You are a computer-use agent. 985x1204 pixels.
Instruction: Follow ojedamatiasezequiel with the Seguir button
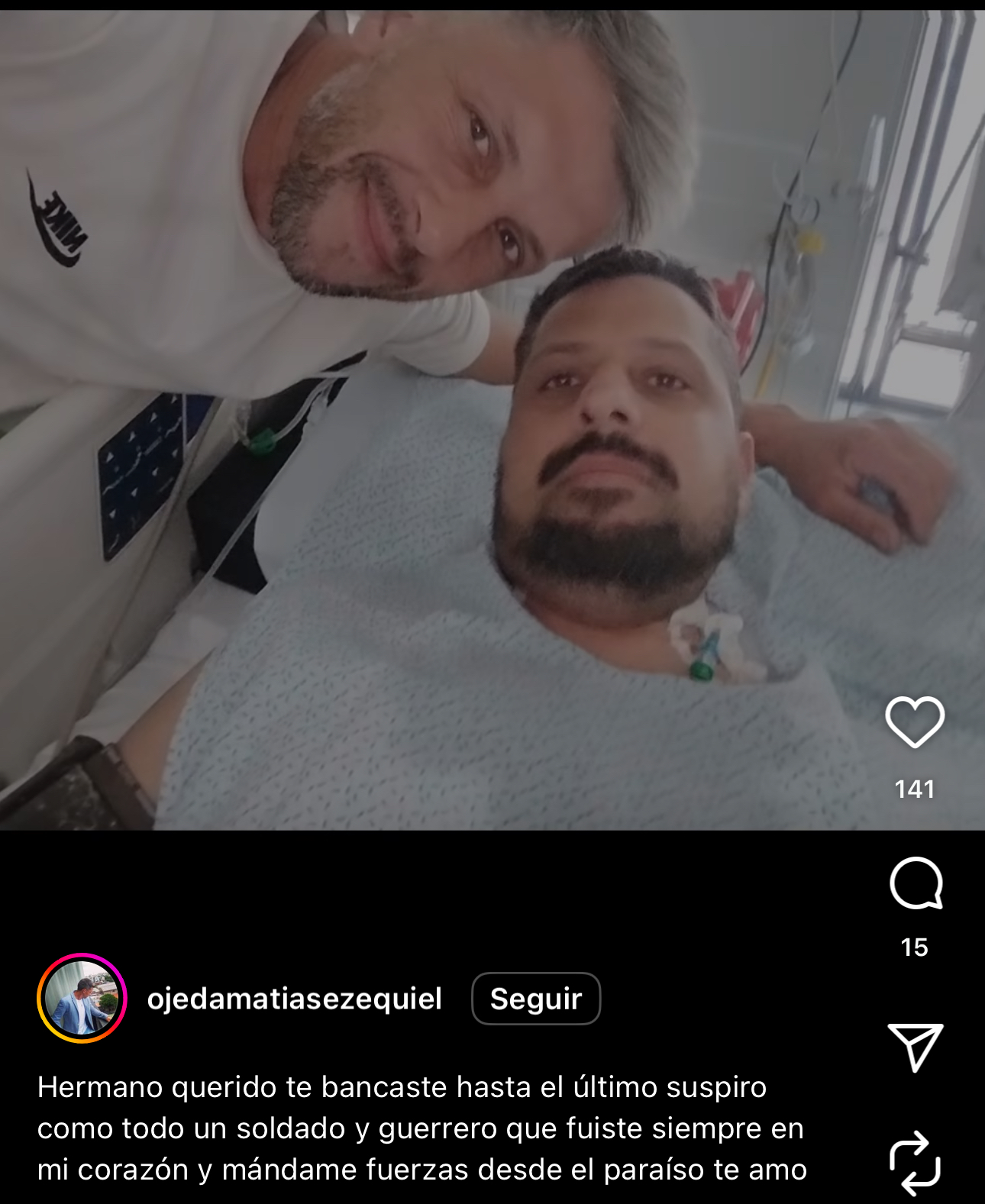536,999
